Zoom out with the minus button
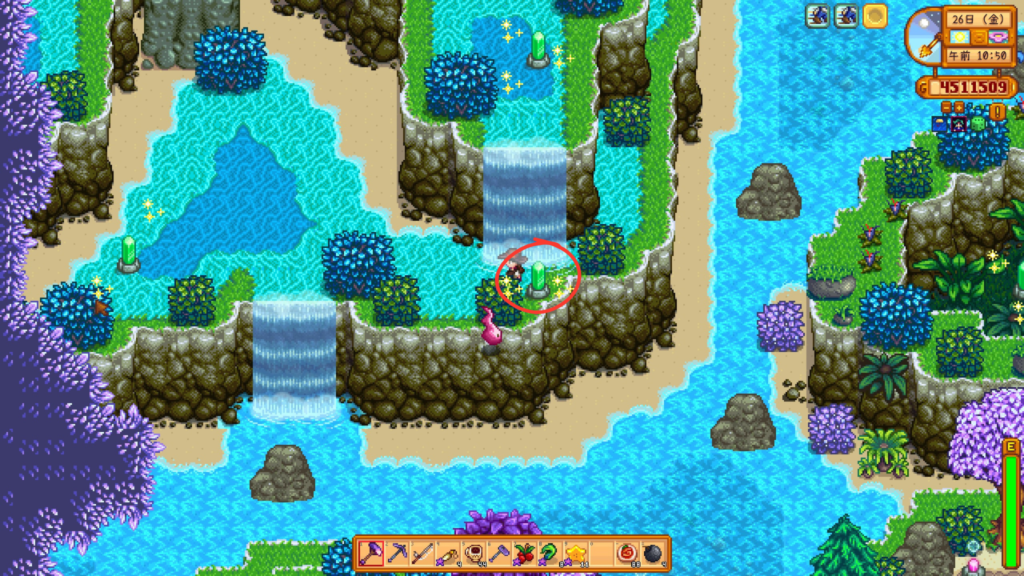The image size is (1024, 576). [946, 108]
